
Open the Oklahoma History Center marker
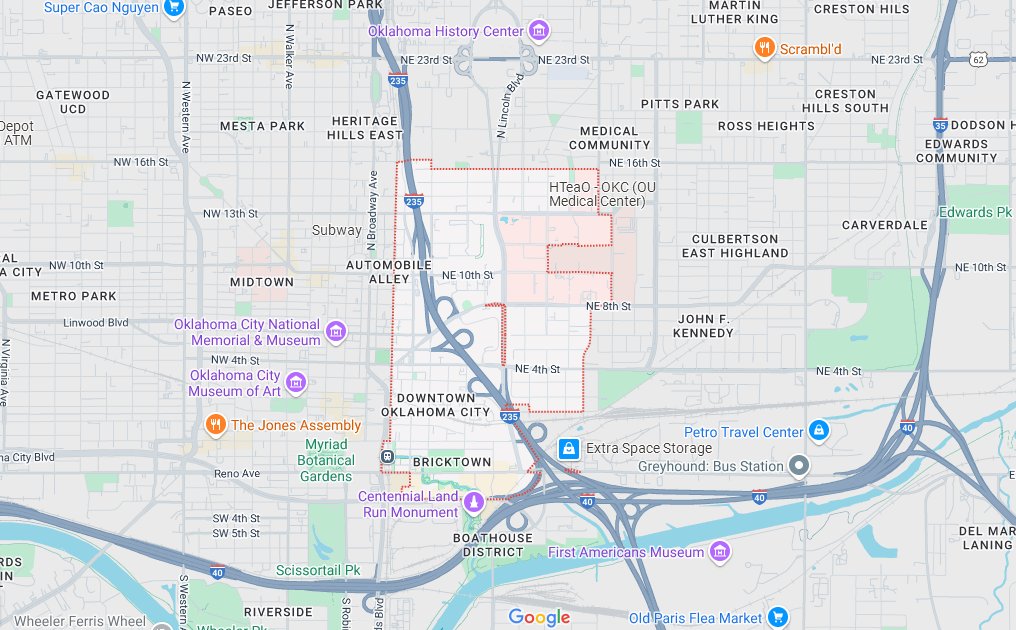(539, 31)
